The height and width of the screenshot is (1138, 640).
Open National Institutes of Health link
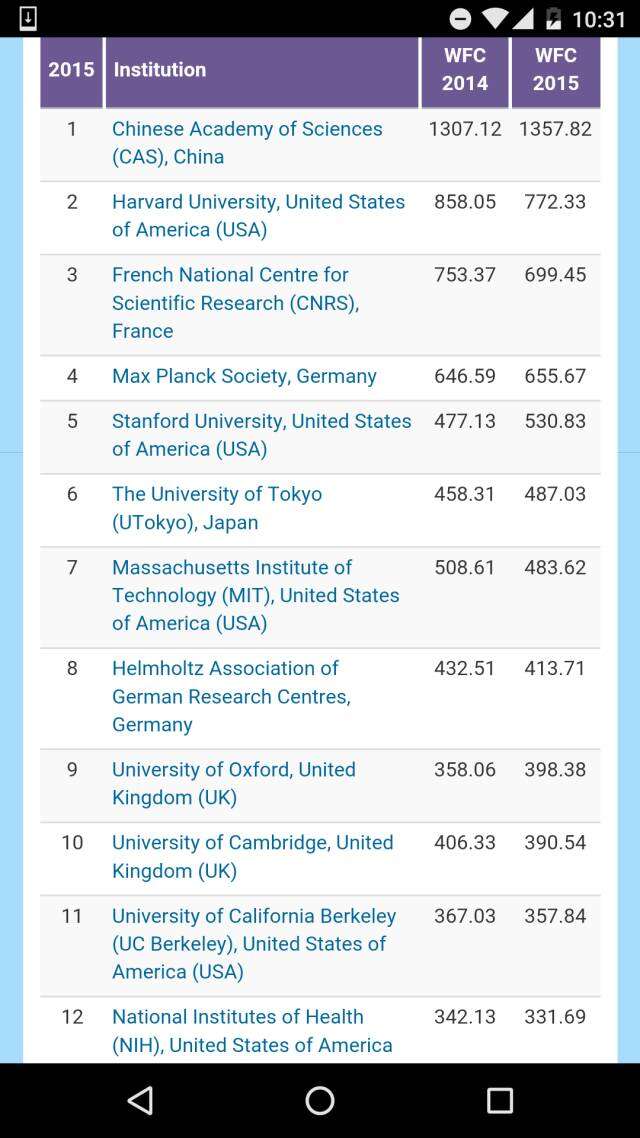coord(252,1031)
